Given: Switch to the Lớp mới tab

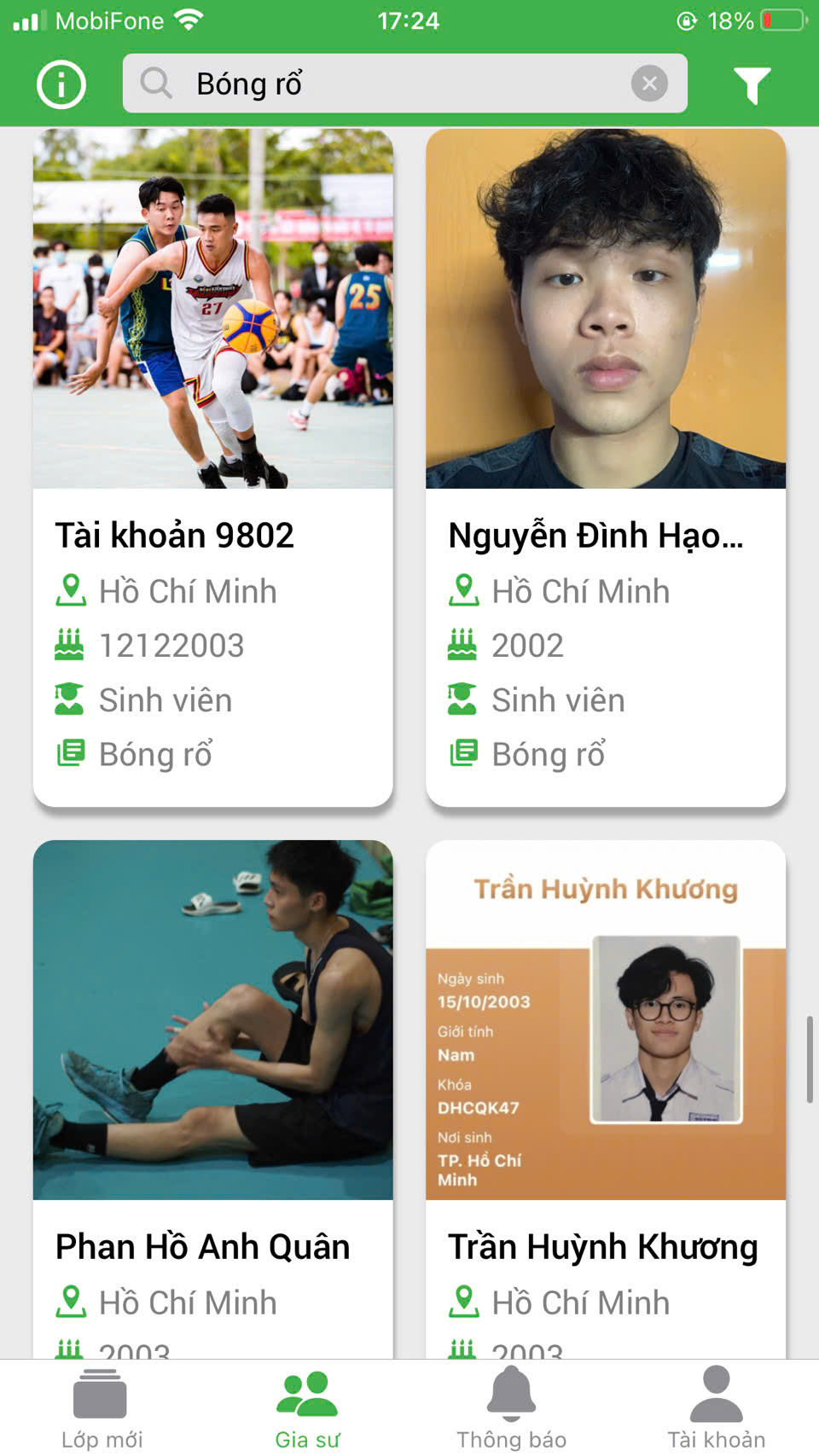Looking at the screenshot, I should pos(102,1408).
